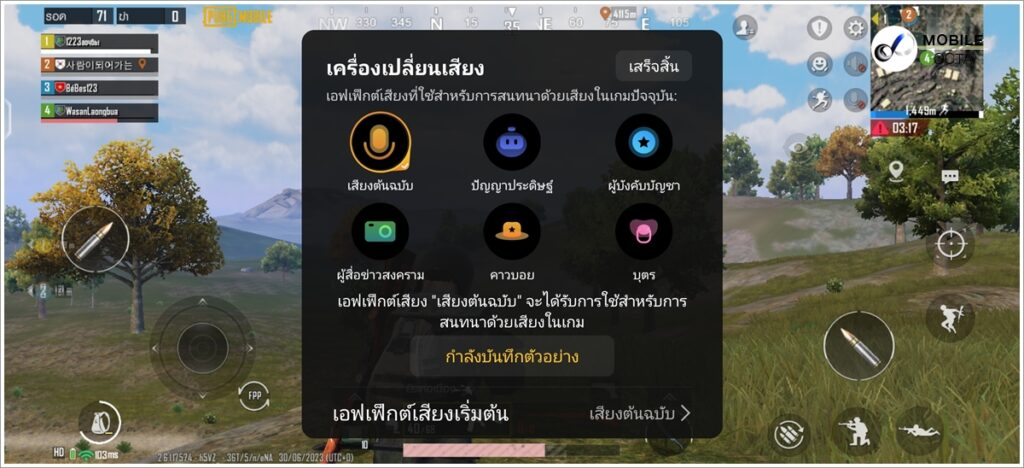Select the เสียงต้นฉบับ original voice effect
The image size is (1024, 468).
(x=381, y=142)
